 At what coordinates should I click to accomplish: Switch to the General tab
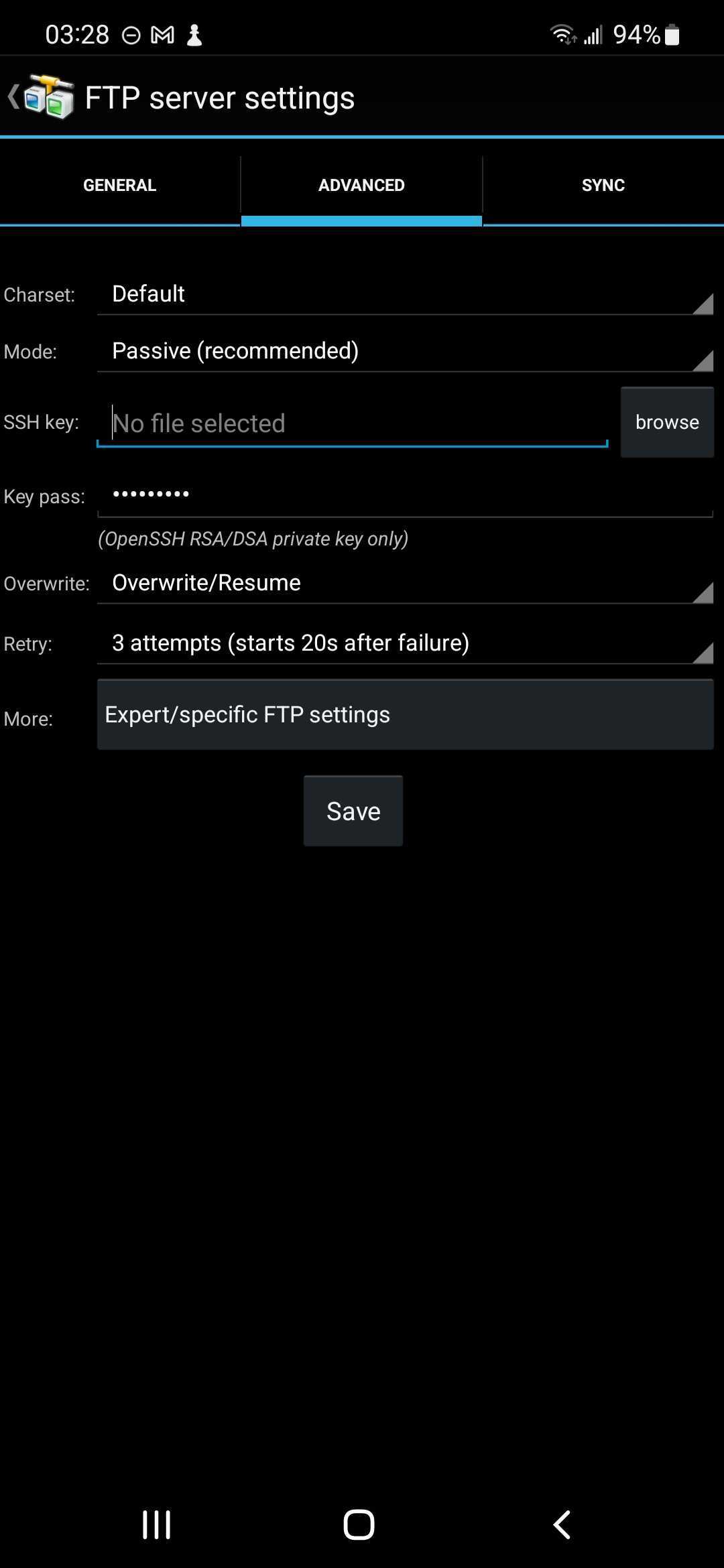tap(119, 186)
